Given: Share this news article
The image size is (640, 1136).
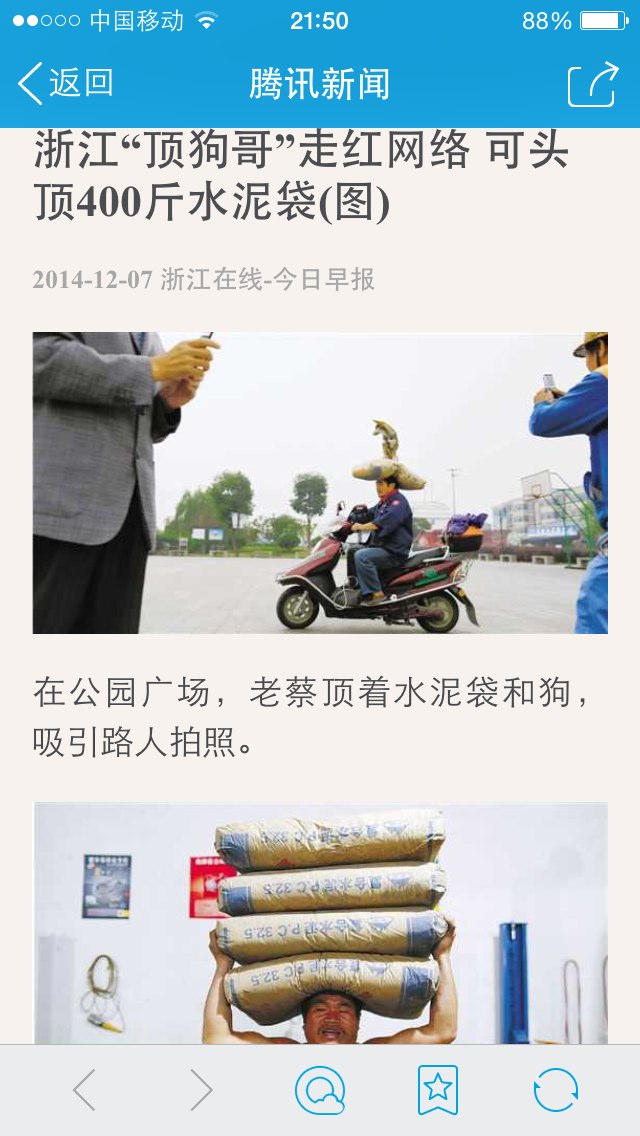Looking at the screenshot, I should coord(592,84).
